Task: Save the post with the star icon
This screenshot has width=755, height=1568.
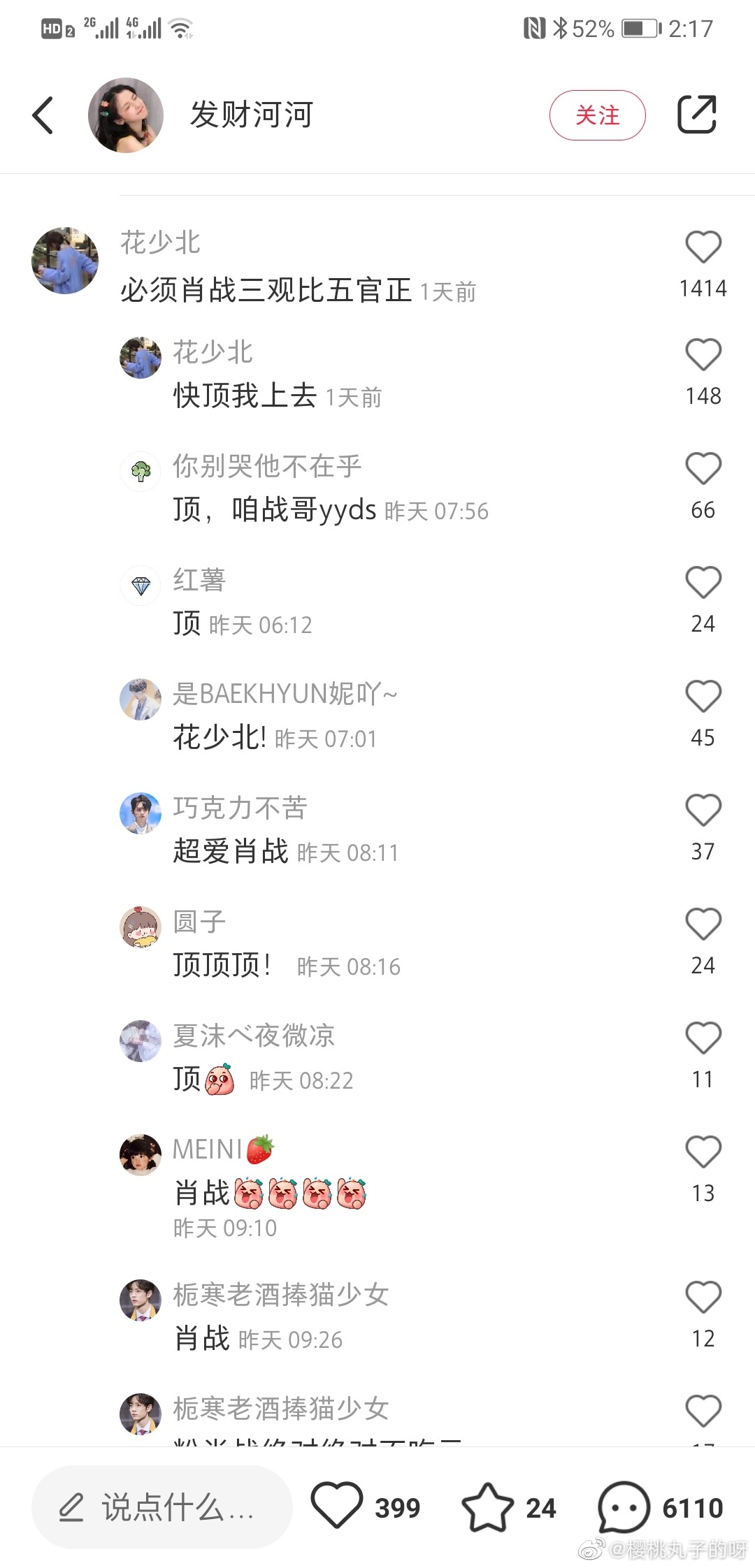Action: pyautogui.click(x=487, y=1507)
